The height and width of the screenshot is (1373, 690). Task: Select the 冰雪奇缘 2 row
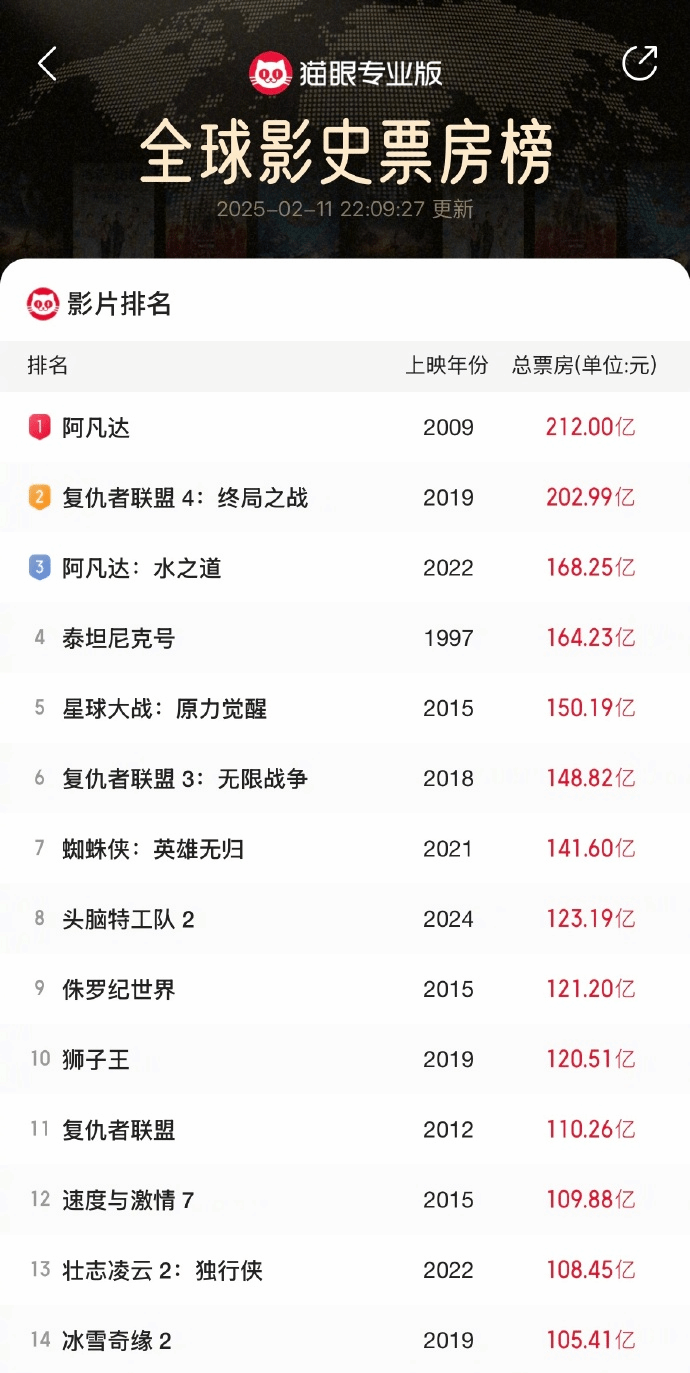click(x=345, y=1339)
